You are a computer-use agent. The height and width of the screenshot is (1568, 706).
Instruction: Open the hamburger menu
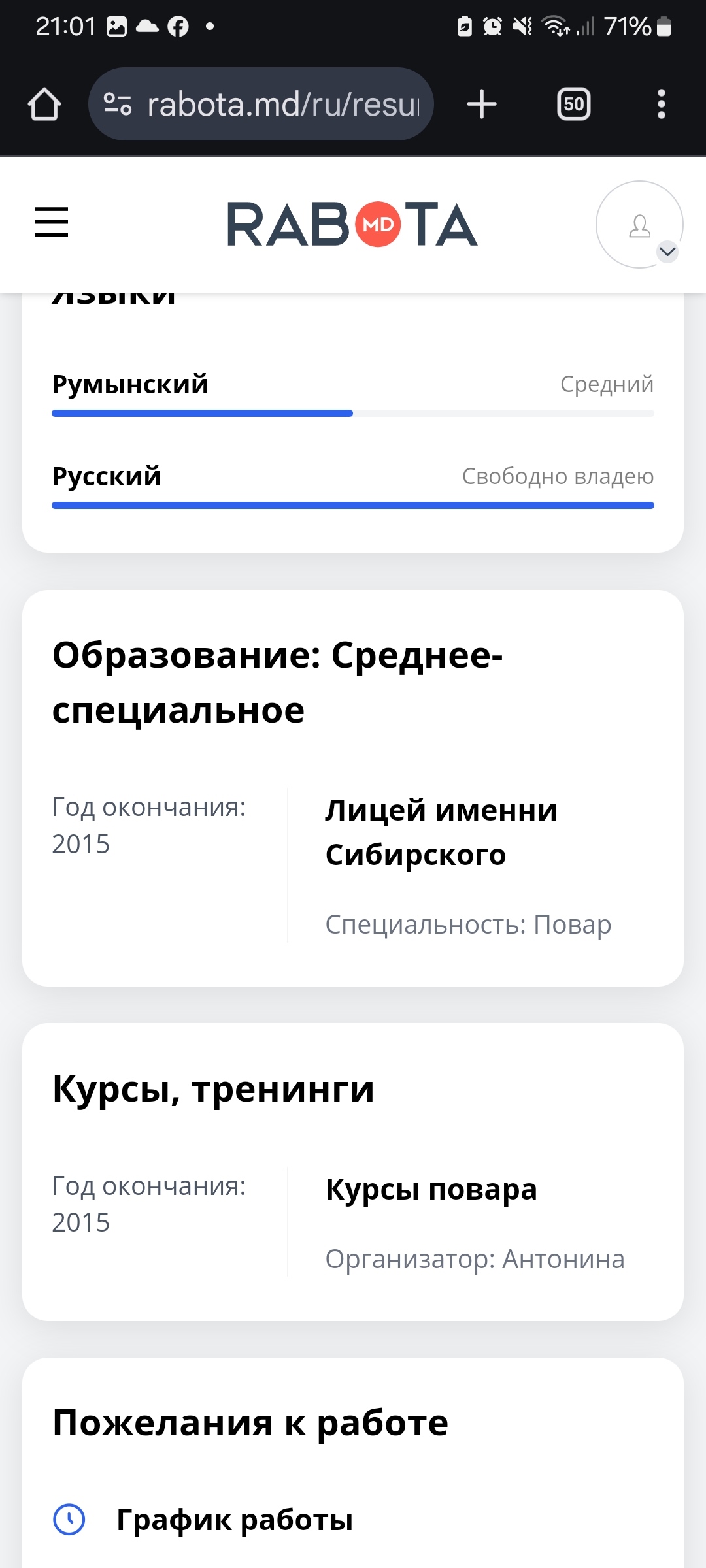pyautogui.click(x=51, y=222)
